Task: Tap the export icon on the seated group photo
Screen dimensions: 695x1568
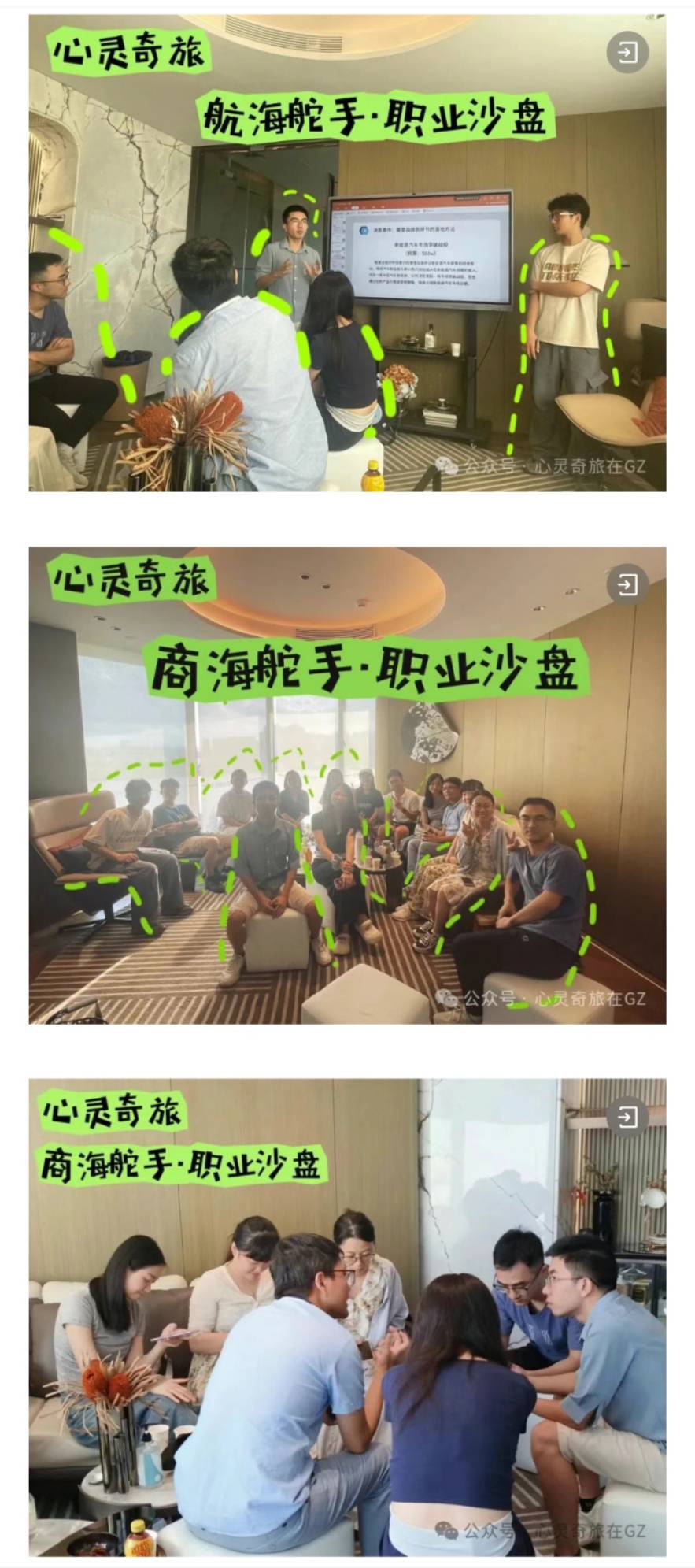Action: click(x=627, y=585)
